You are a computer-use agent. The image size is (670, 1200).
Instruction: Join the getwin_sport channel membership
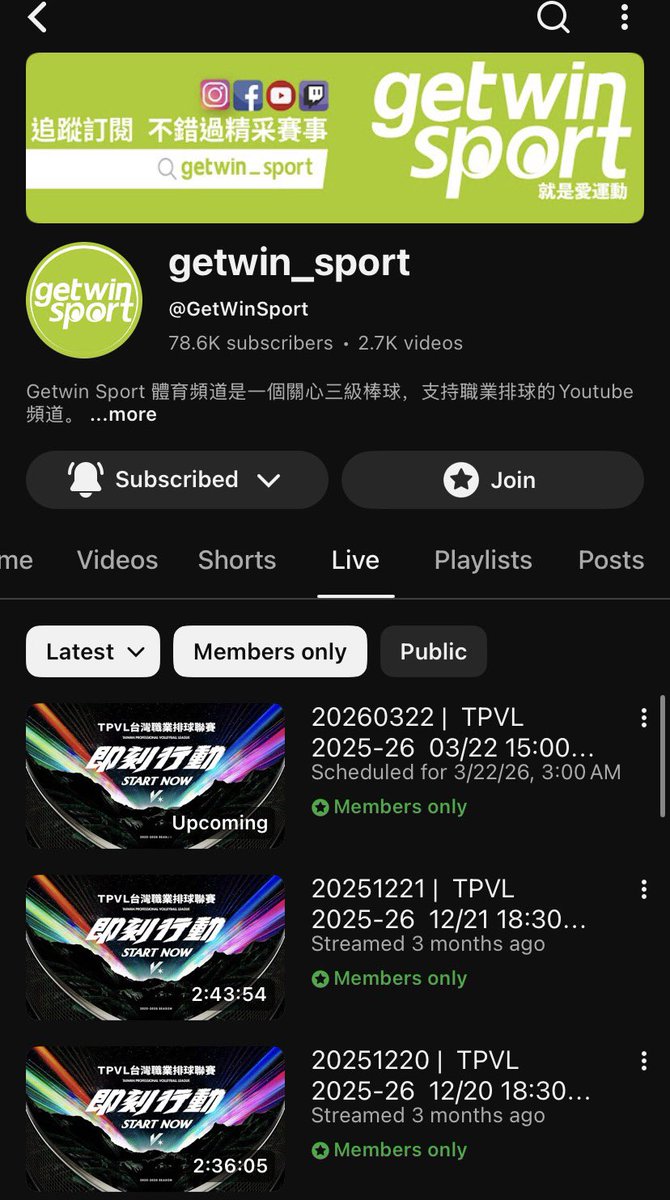pyautogui.click(x=492, y=480)
